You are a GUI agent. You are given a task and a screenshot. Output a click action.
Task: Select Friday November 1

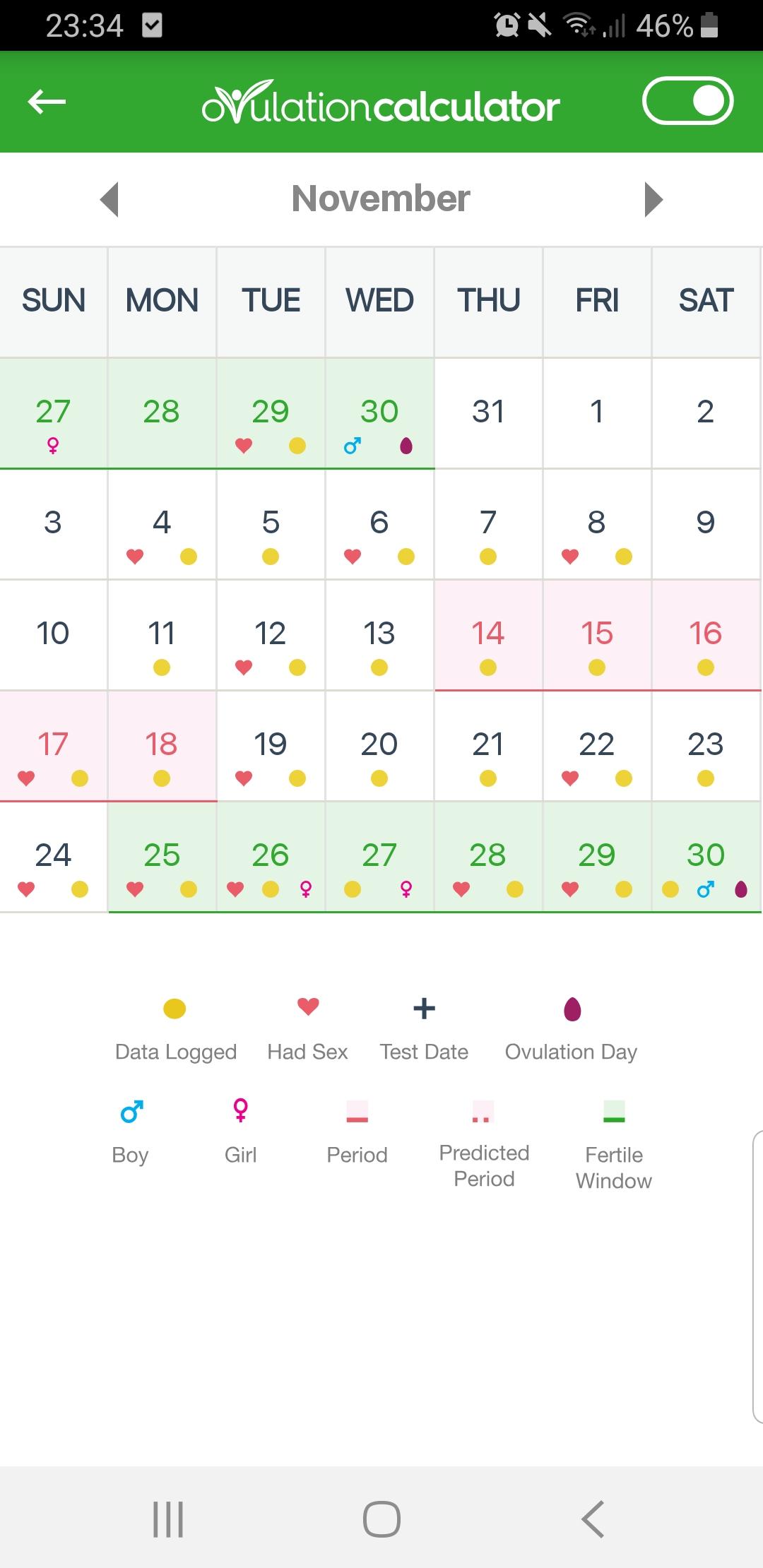tap(597, 413)
